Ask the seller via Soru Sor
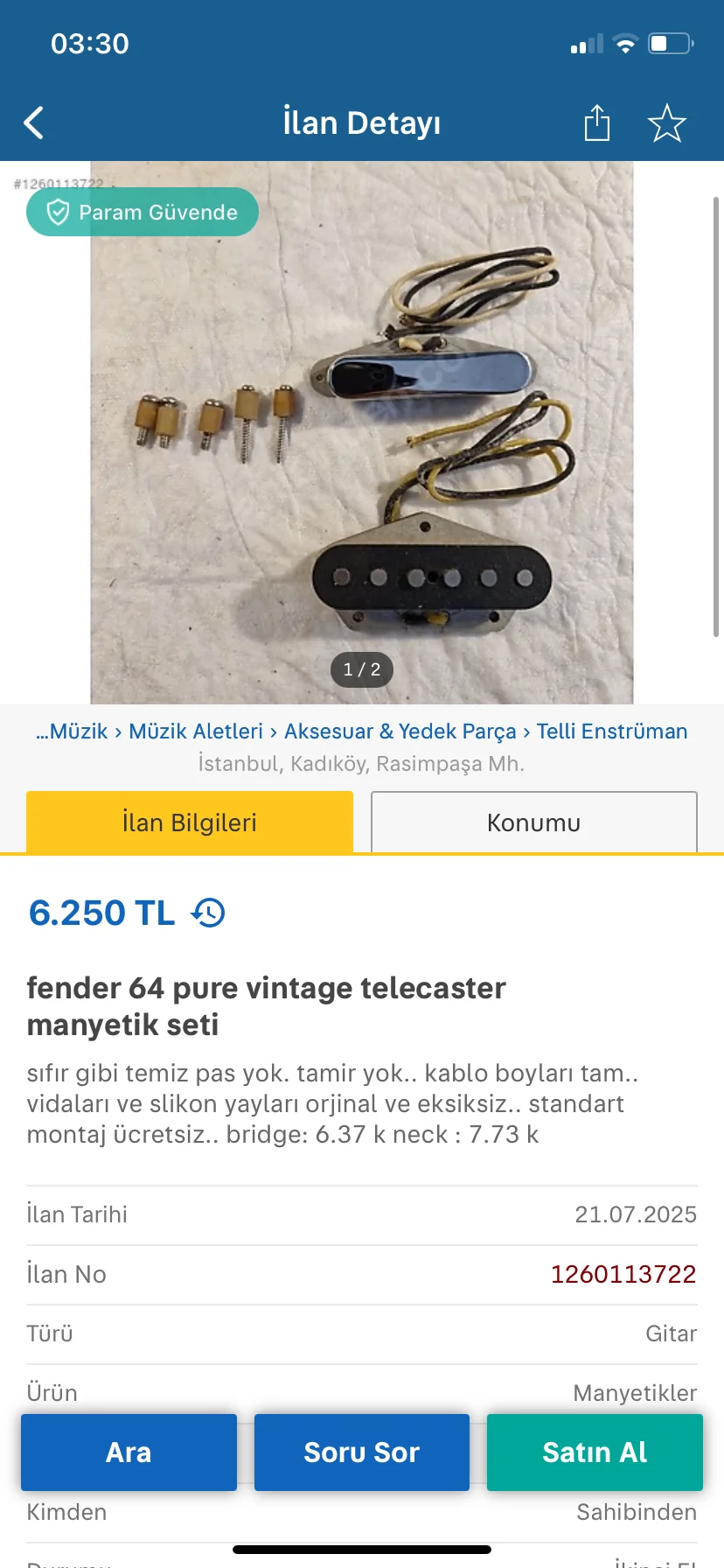Image resolution: width=724 pixels, height=1568 pixels. pos(361,1452)
